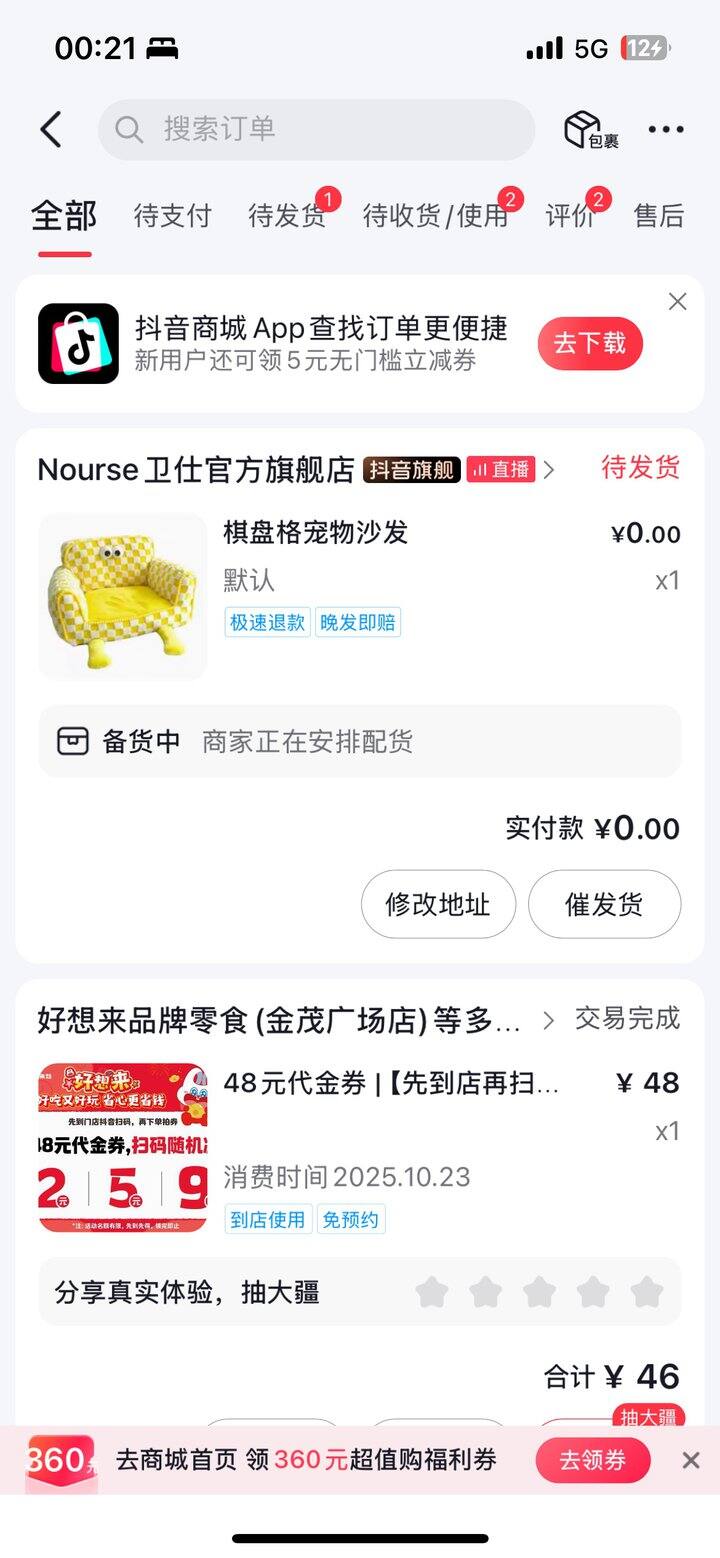Click the 去下载 button in the app banner
The width and height of the screenshot is (720, 1558).
(590, 342)
